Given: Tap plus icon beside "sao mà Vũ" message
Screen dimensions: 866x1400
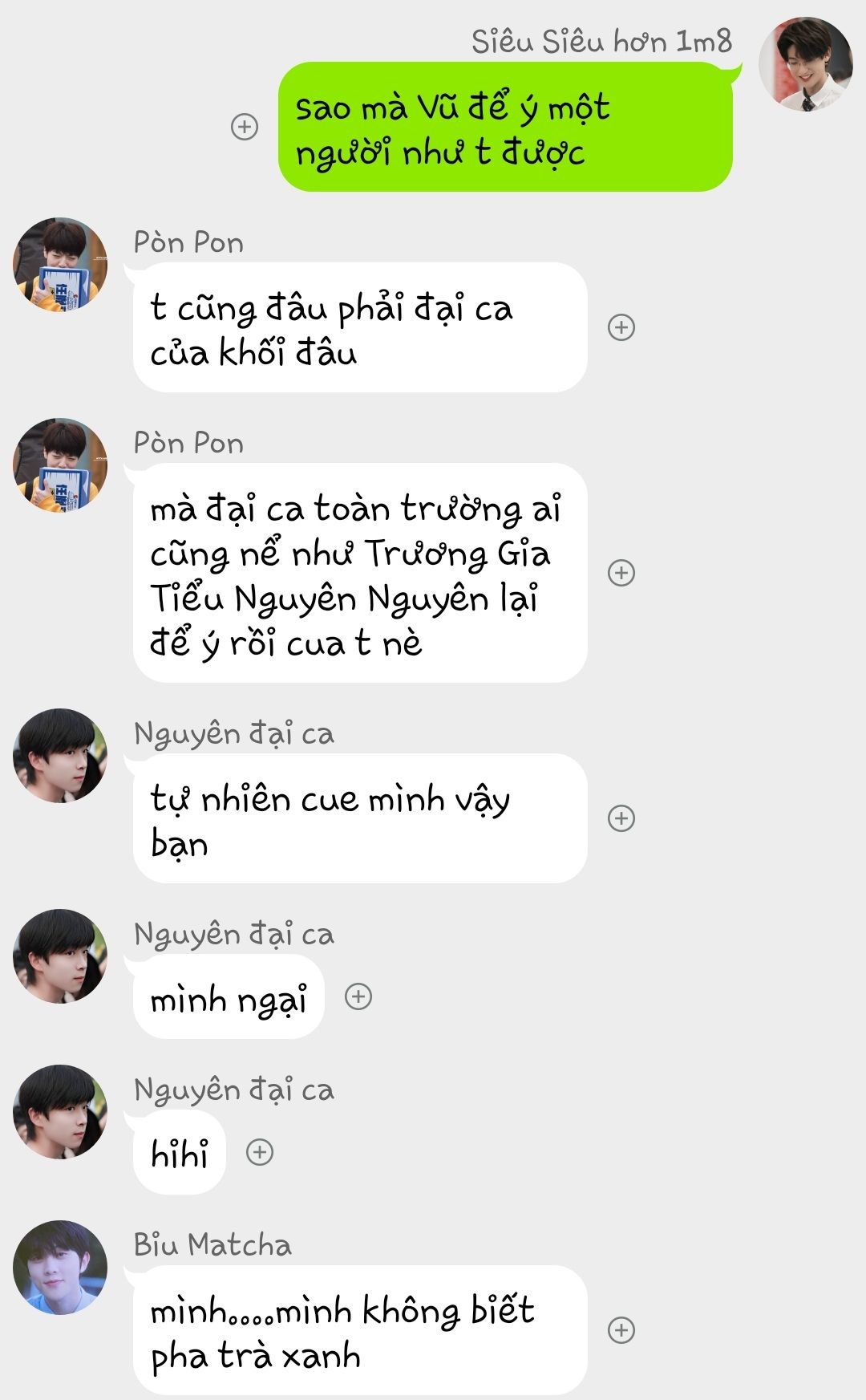Looking at the screenshot, I should click(x=245, y=127).
